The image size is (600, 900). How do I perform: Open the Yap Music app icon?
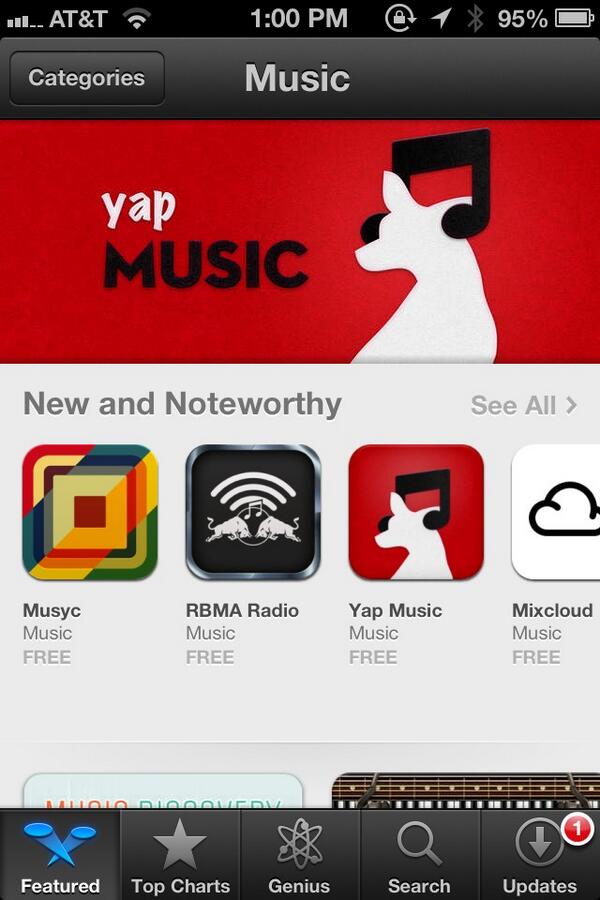click(x=416, y=512)
